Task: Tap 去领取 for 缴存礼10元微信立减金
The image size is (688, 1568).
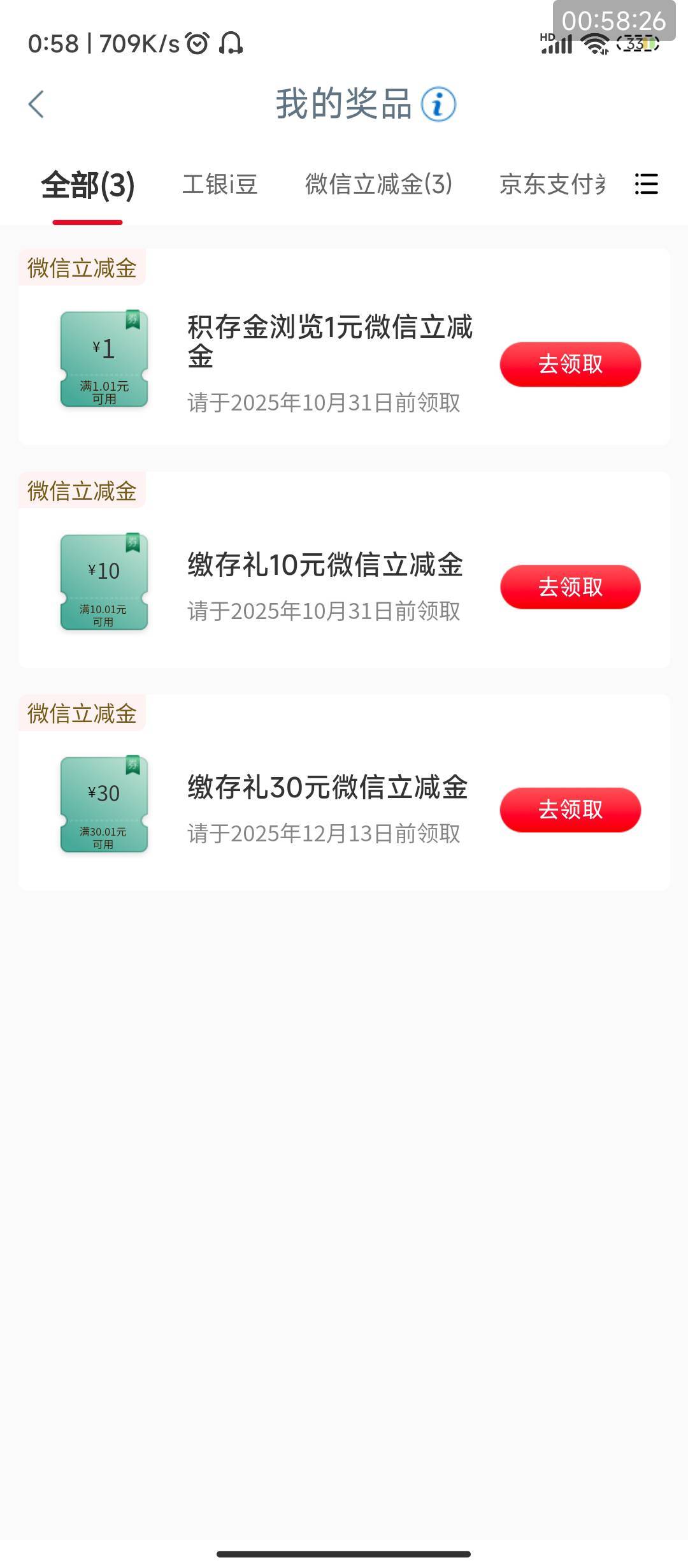Action: click(x=570, y=587)
